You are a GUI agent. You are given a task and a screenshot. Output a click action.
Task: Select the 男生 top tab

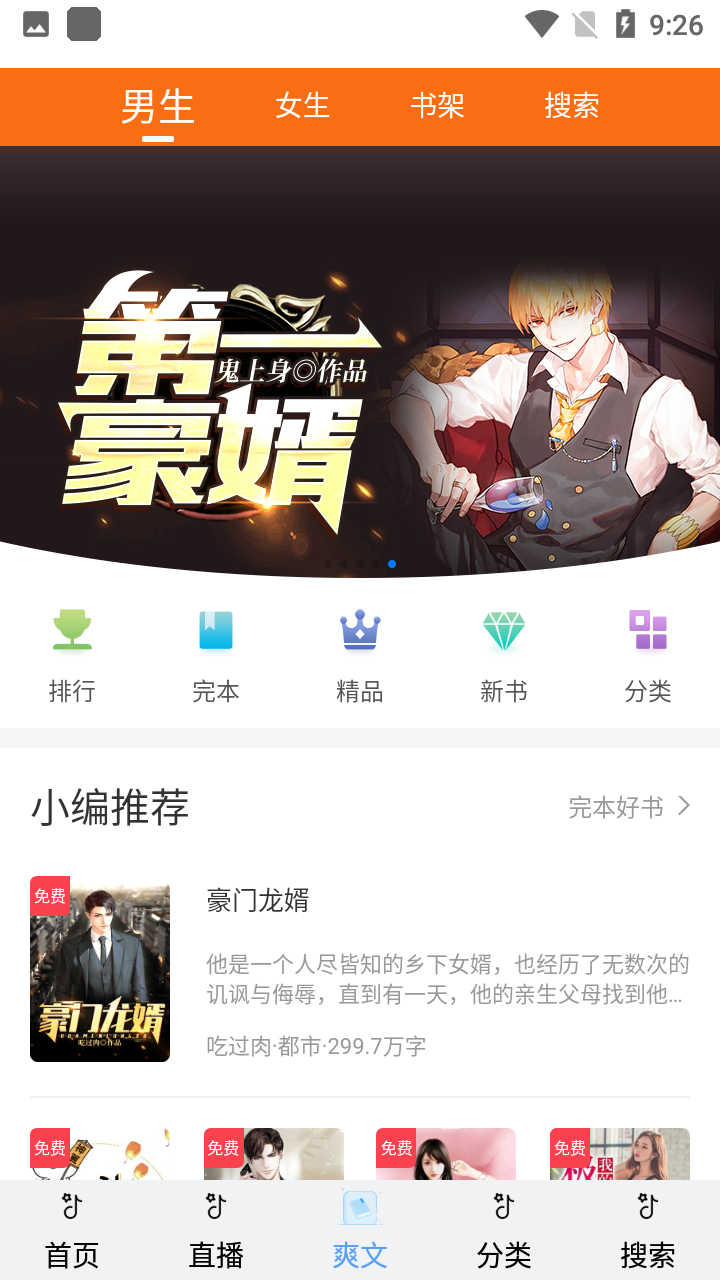pos(158,106)
